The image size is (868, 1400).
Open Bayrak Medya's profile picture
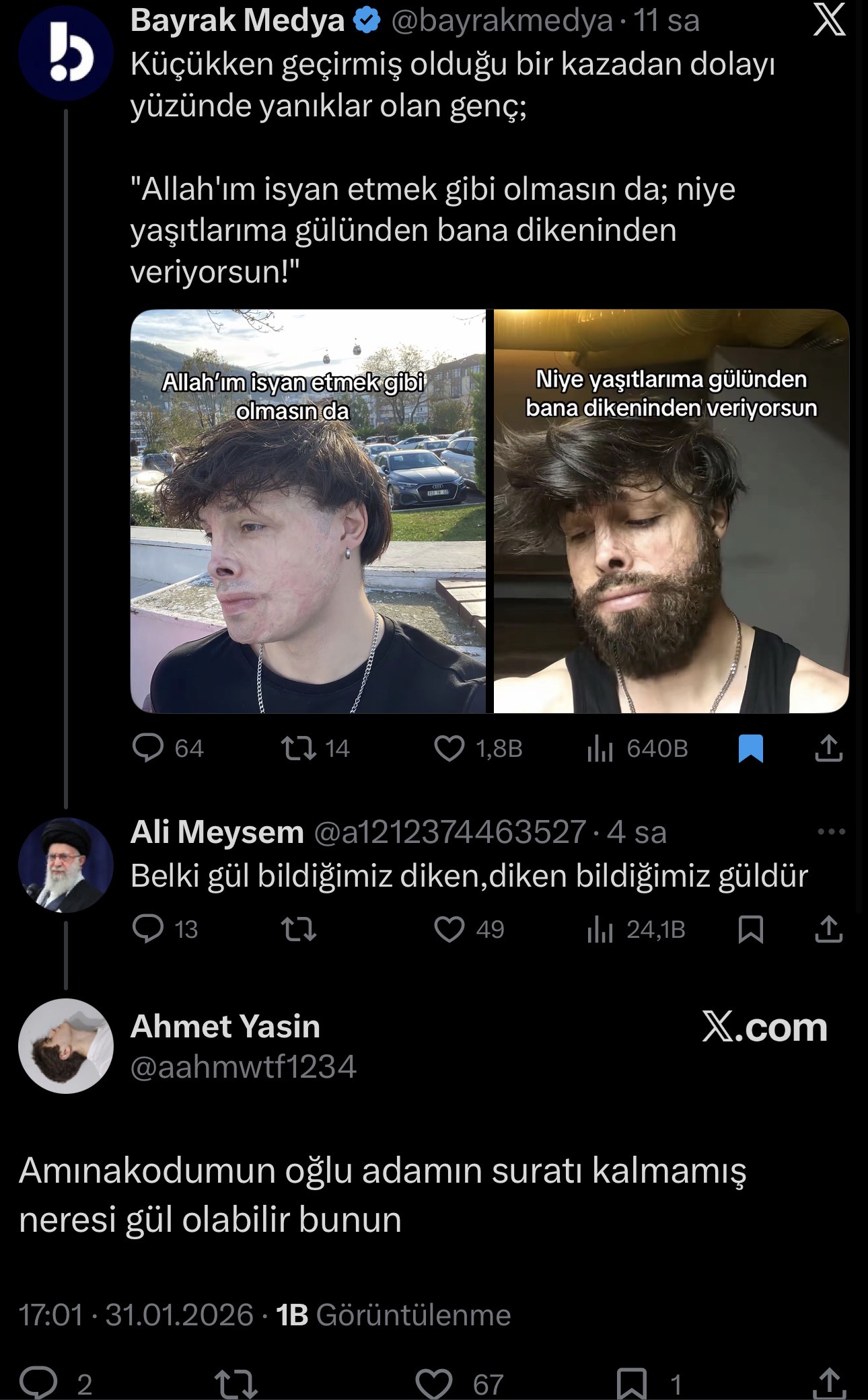pyautogui.click(x=65, y=53)
